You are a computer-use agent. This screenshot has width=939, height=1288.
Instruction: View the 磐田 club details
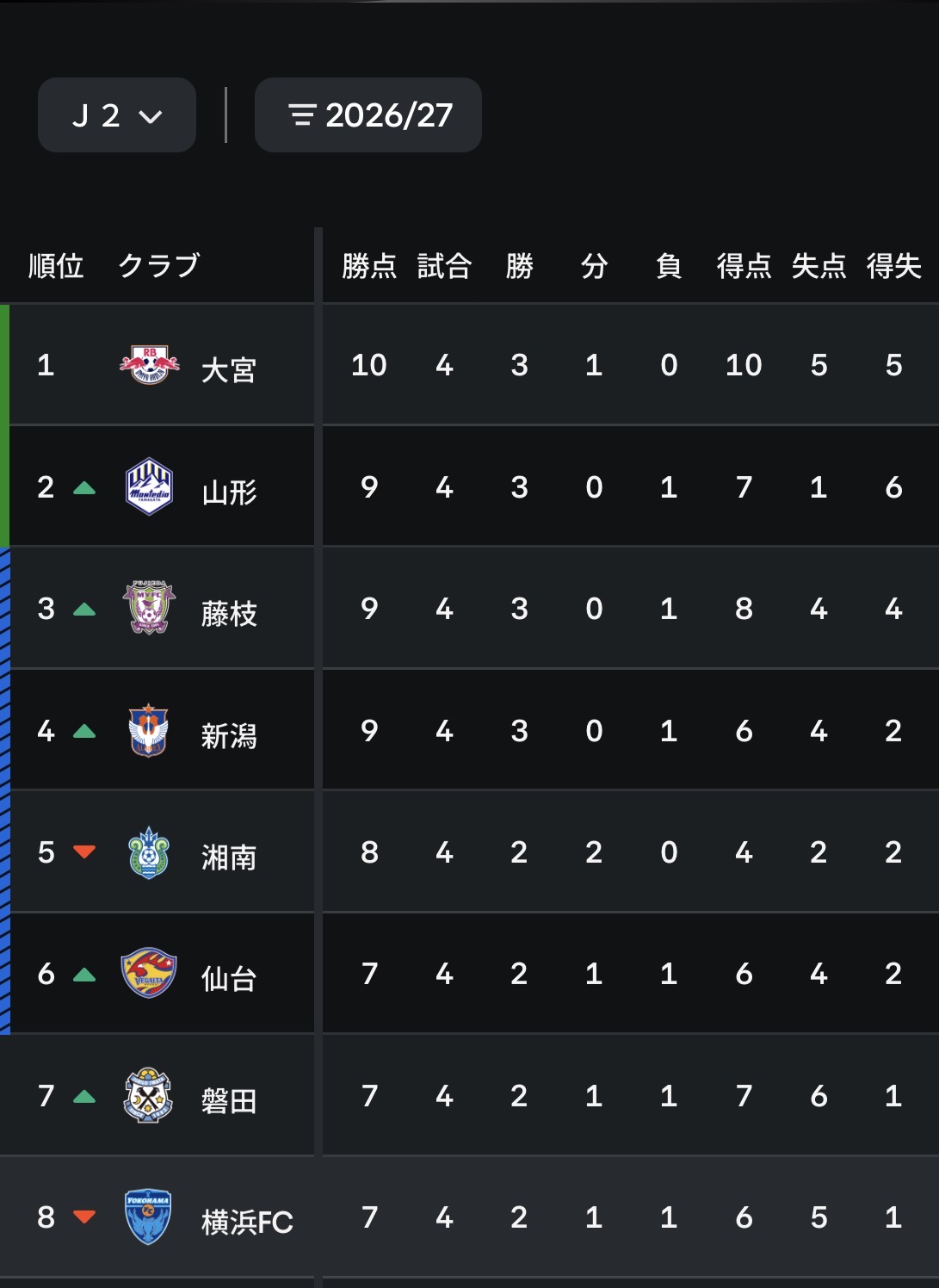469,1095
